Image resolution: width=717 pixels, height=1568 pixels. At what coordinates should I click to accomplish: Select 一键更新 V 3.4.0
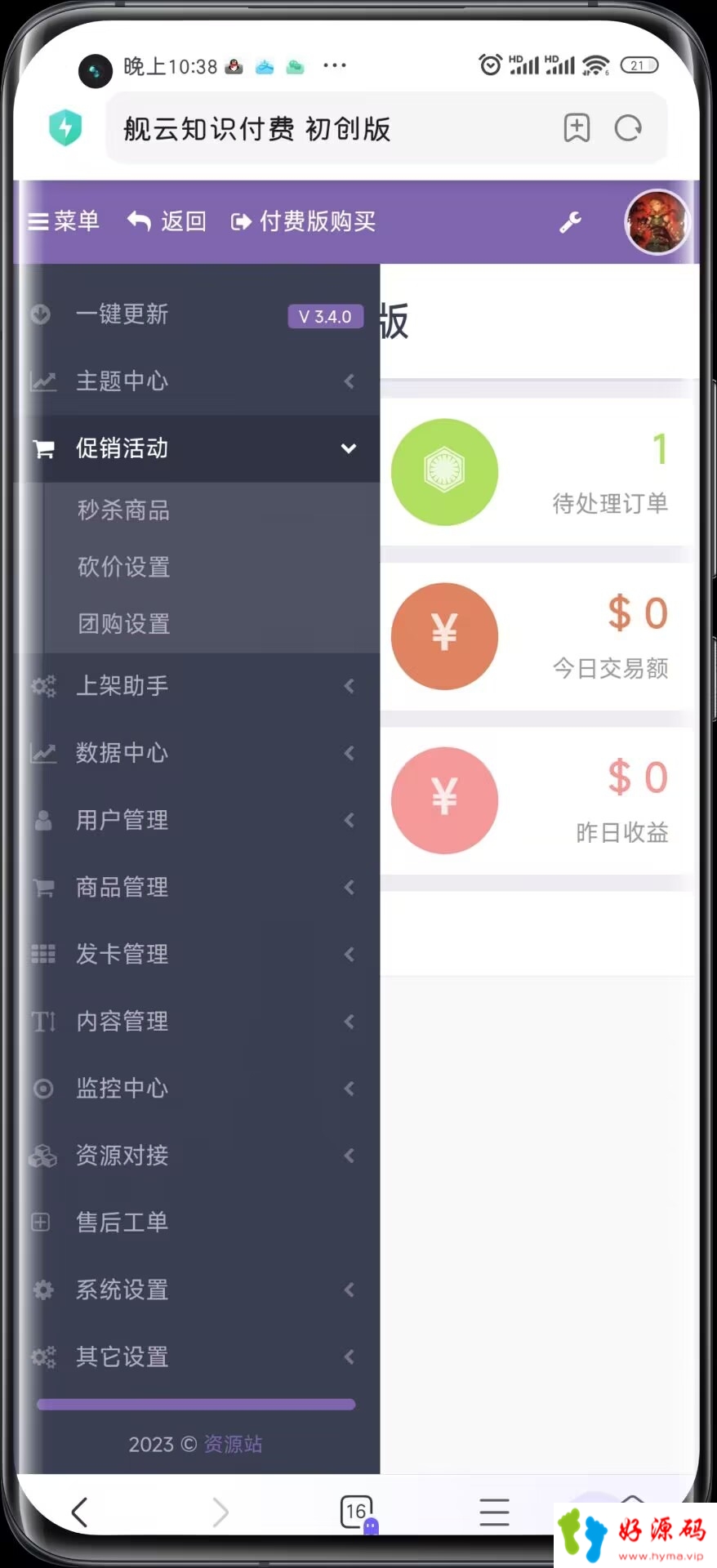196,314
